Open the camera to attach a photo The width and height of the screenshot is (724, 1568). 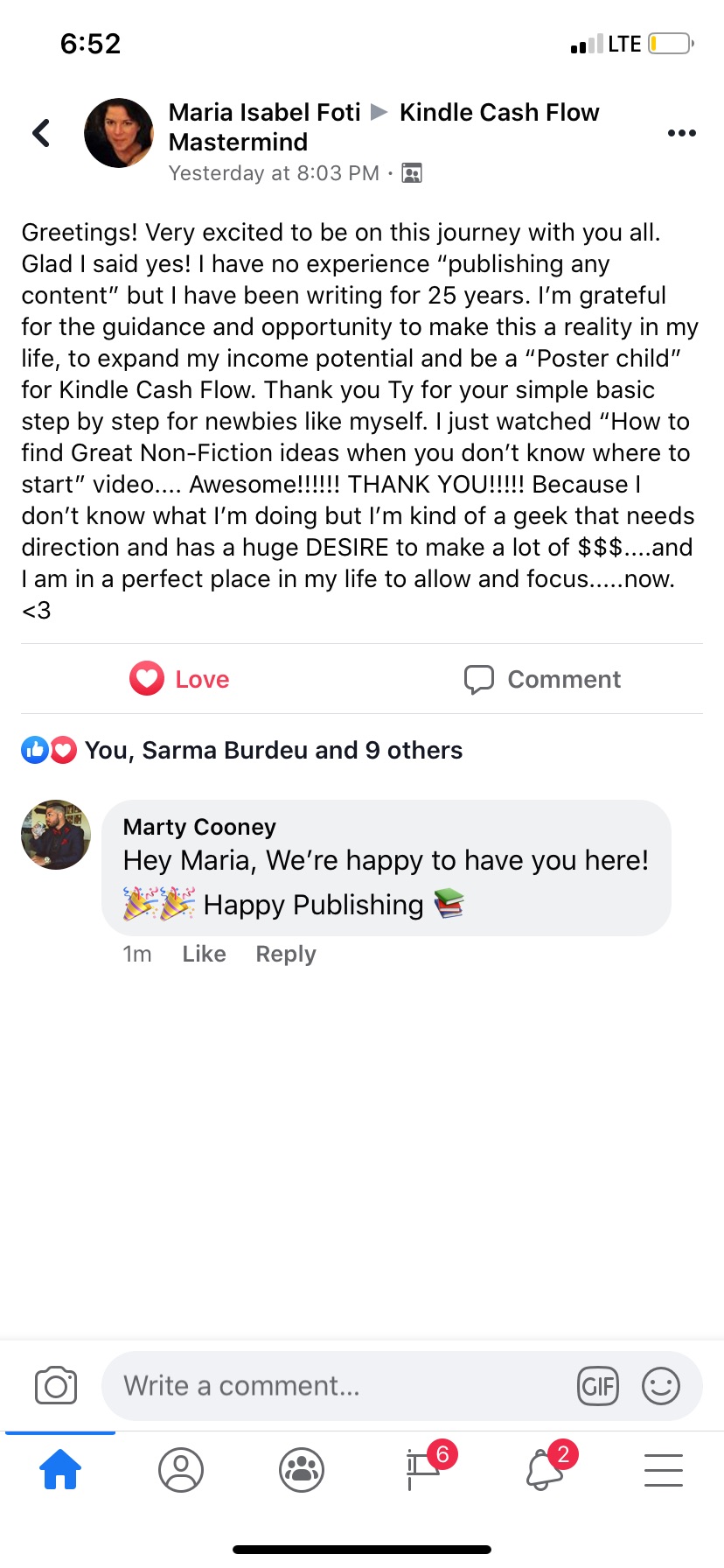pos(56,1386)
